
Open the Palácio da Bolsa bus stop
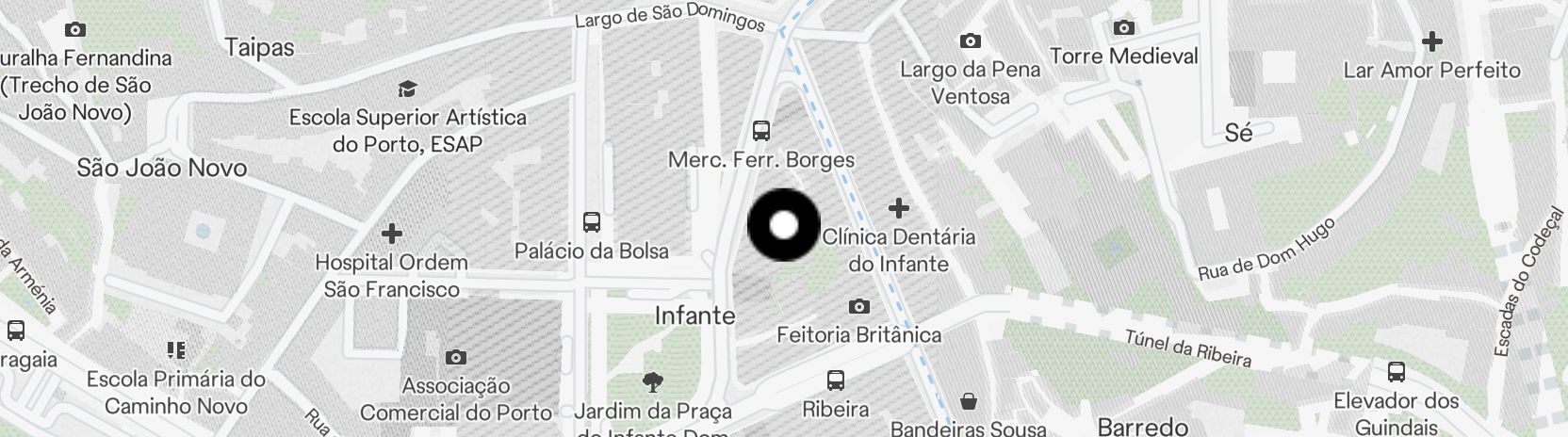592,222
